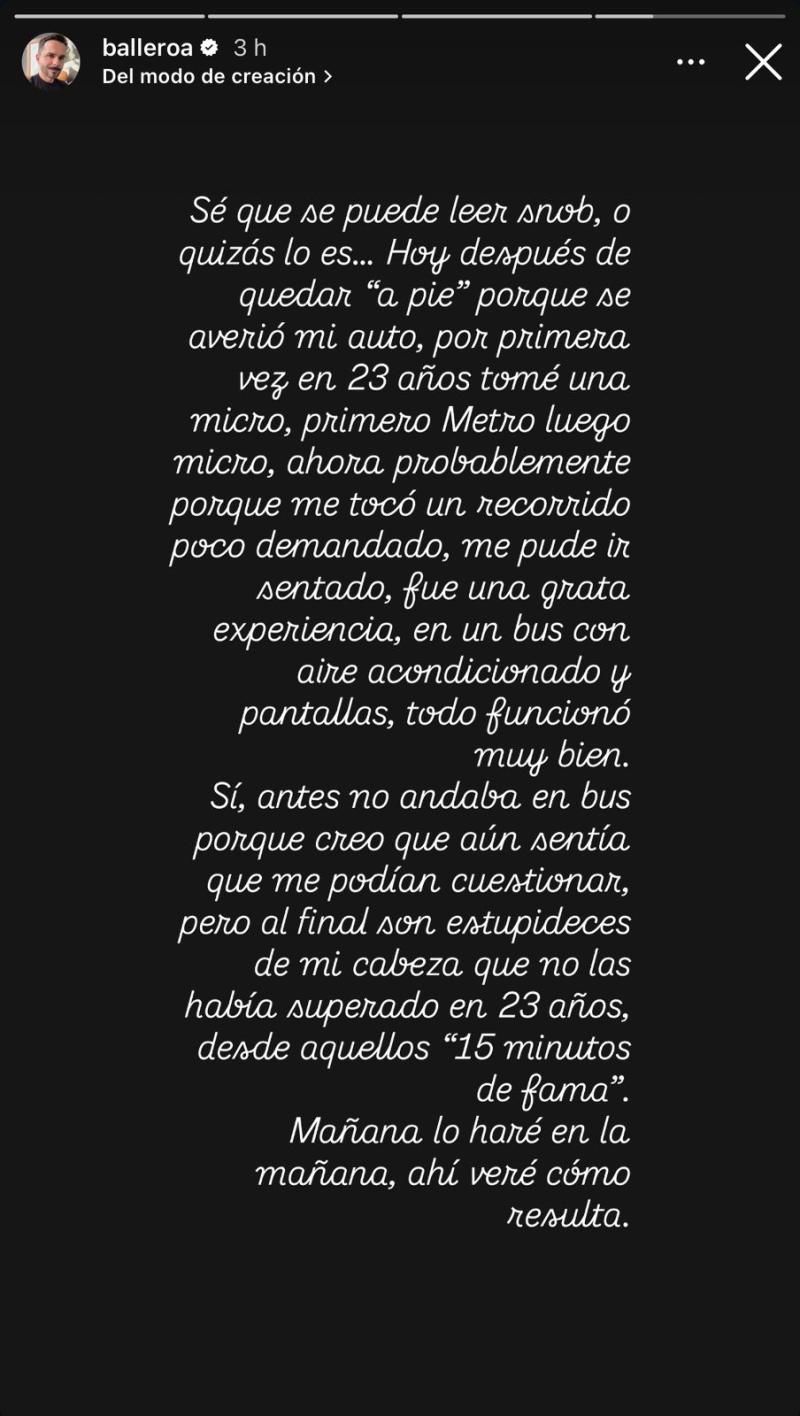Screen dimensions: 800x1416
Task: Open balleroa's profile picture
Action: tap(51, 62)
